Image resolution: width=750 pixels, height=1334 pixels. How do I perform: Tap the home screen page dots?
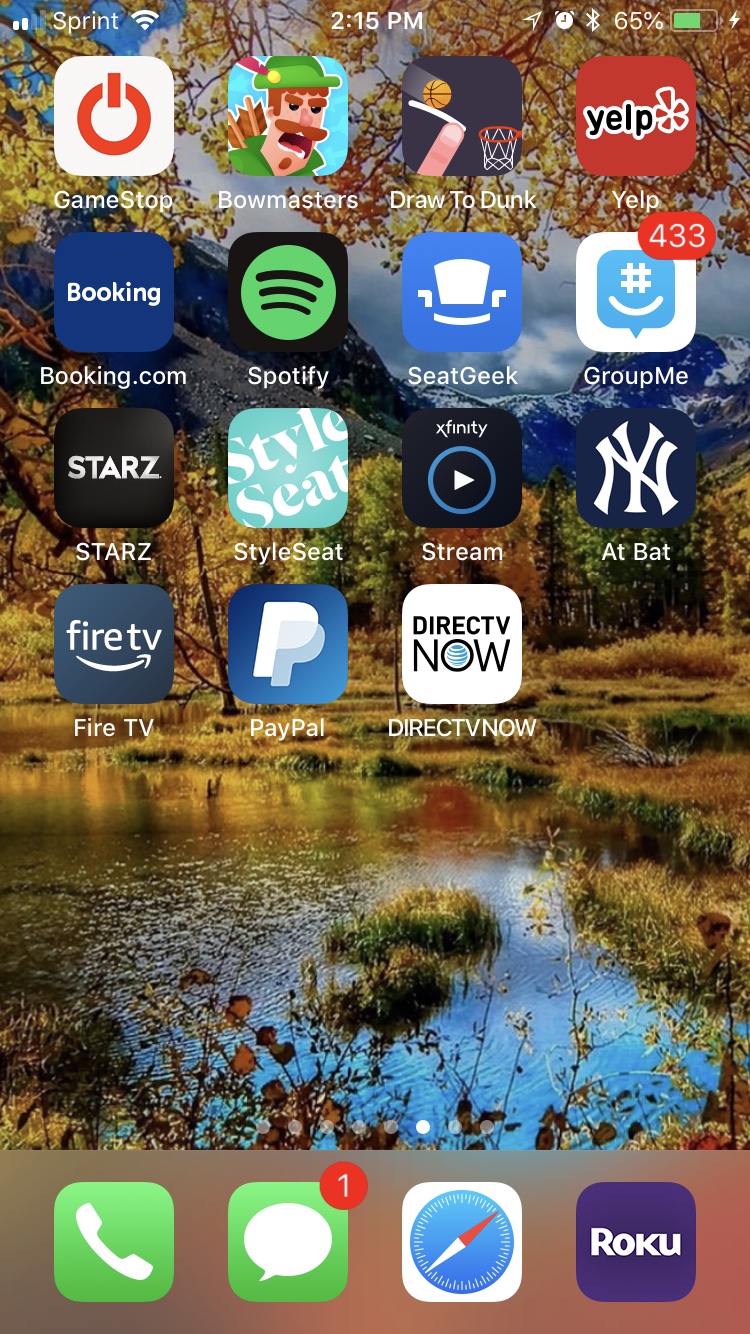click(375, 1127)
